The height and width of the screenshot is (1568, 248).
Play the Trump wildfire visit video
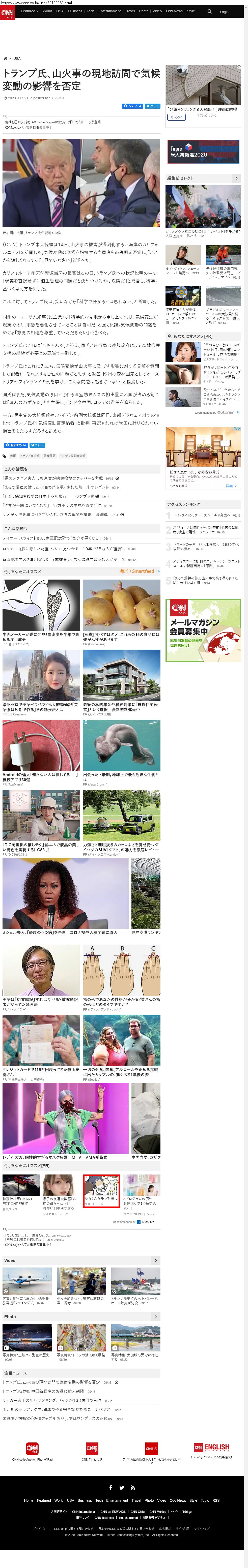pyautogui.click(x=81, y=182)
